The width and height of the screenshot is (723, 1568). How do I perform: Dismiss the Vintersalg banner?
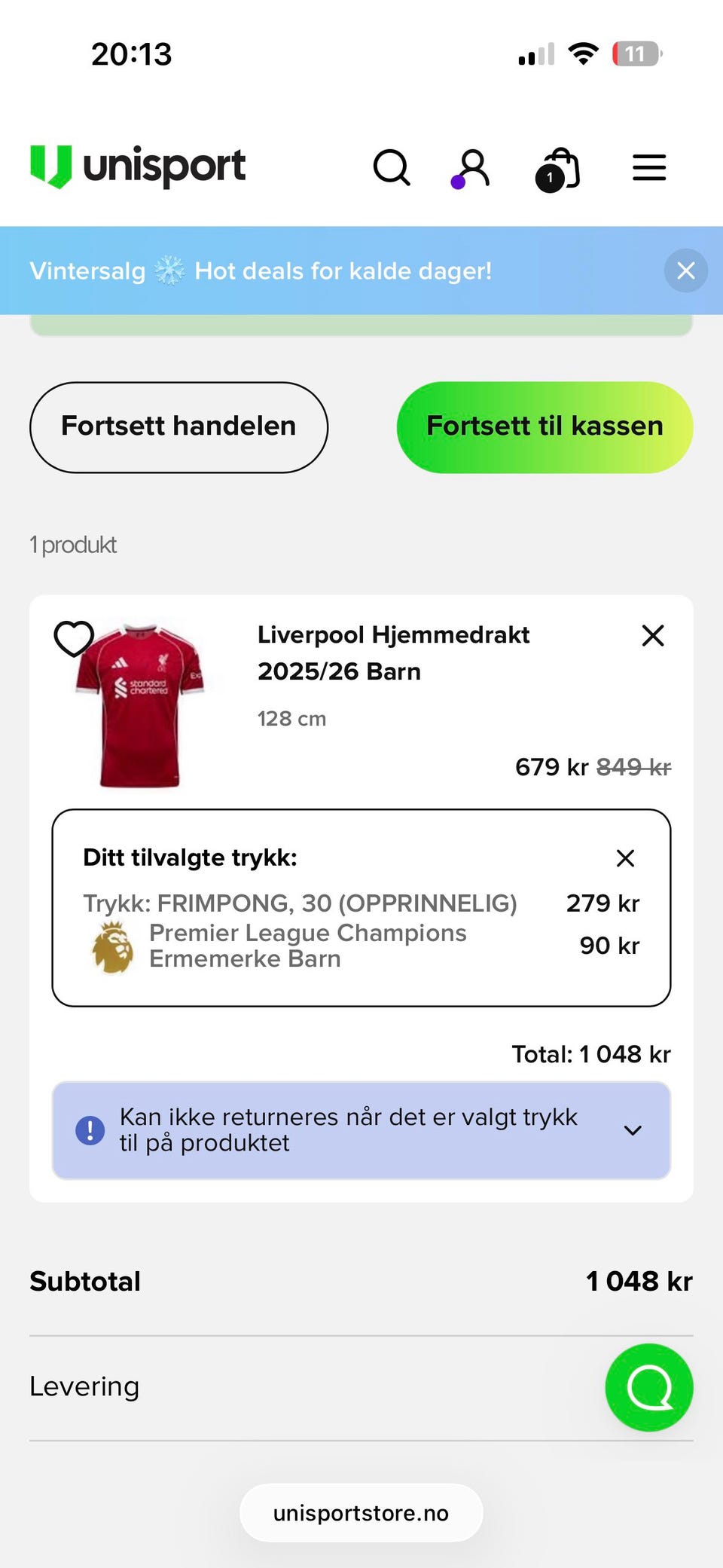click(x=685, y=271)
